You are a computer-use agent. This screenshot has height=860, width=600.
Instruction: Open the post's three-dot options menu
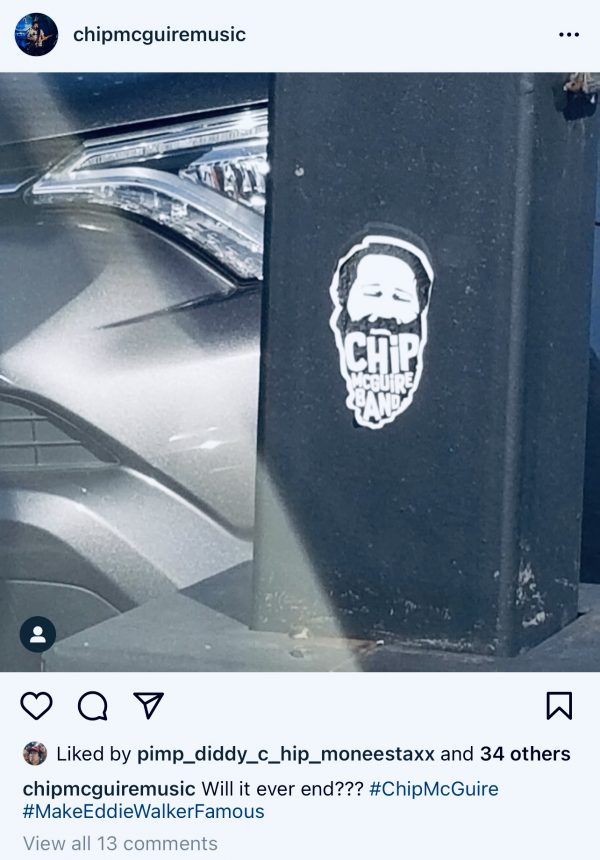(568, 35)
